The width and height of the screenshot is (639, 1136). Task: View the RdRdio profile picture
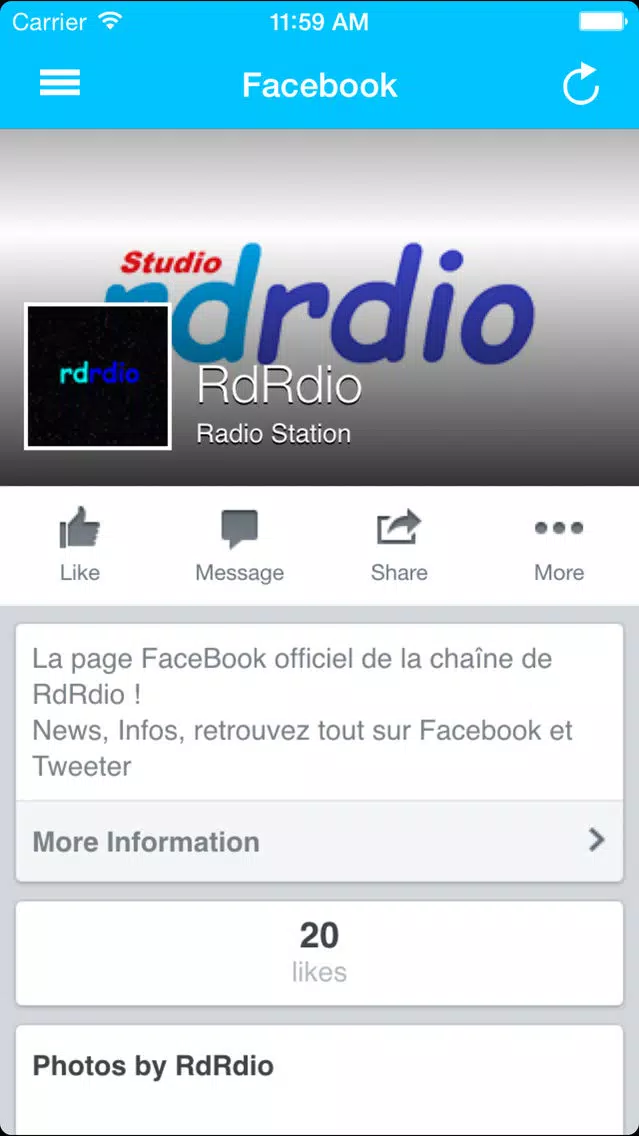coord(98,376)
